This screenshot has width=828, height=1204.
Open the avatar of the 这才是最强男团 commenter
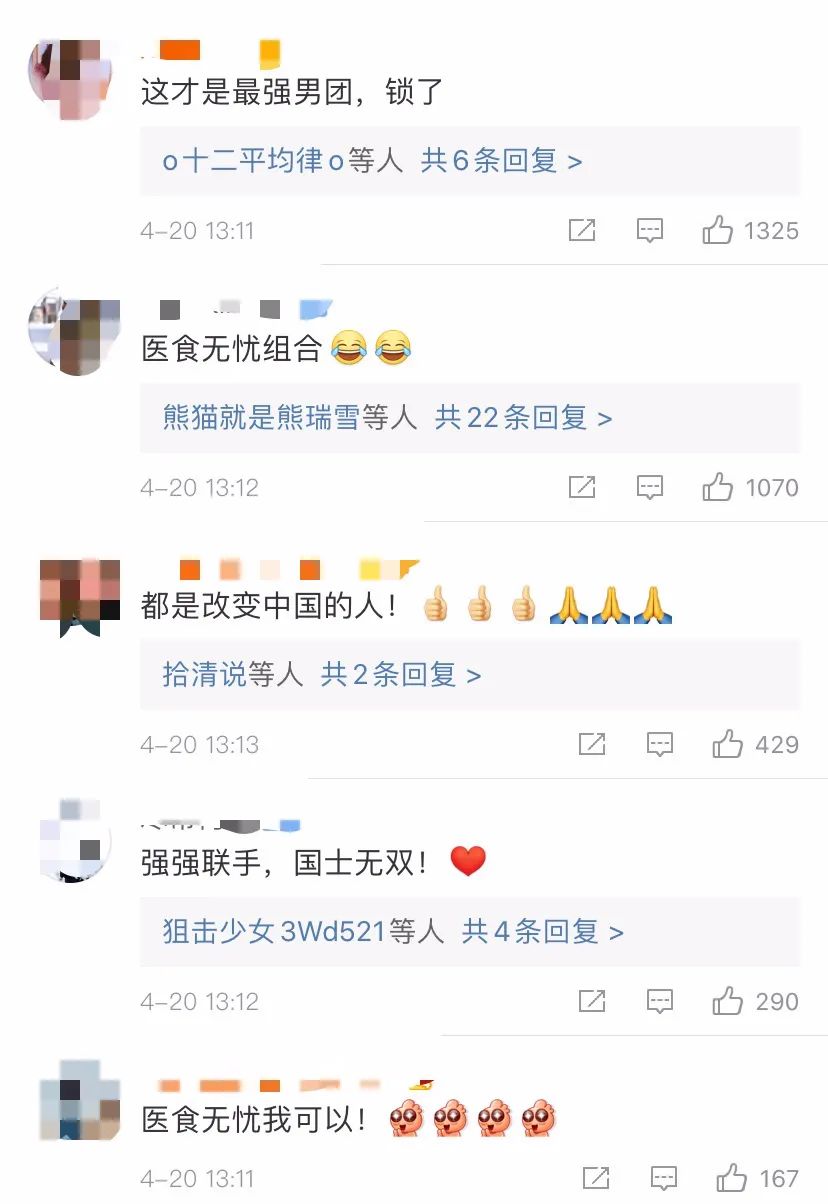tap(70, 78)
